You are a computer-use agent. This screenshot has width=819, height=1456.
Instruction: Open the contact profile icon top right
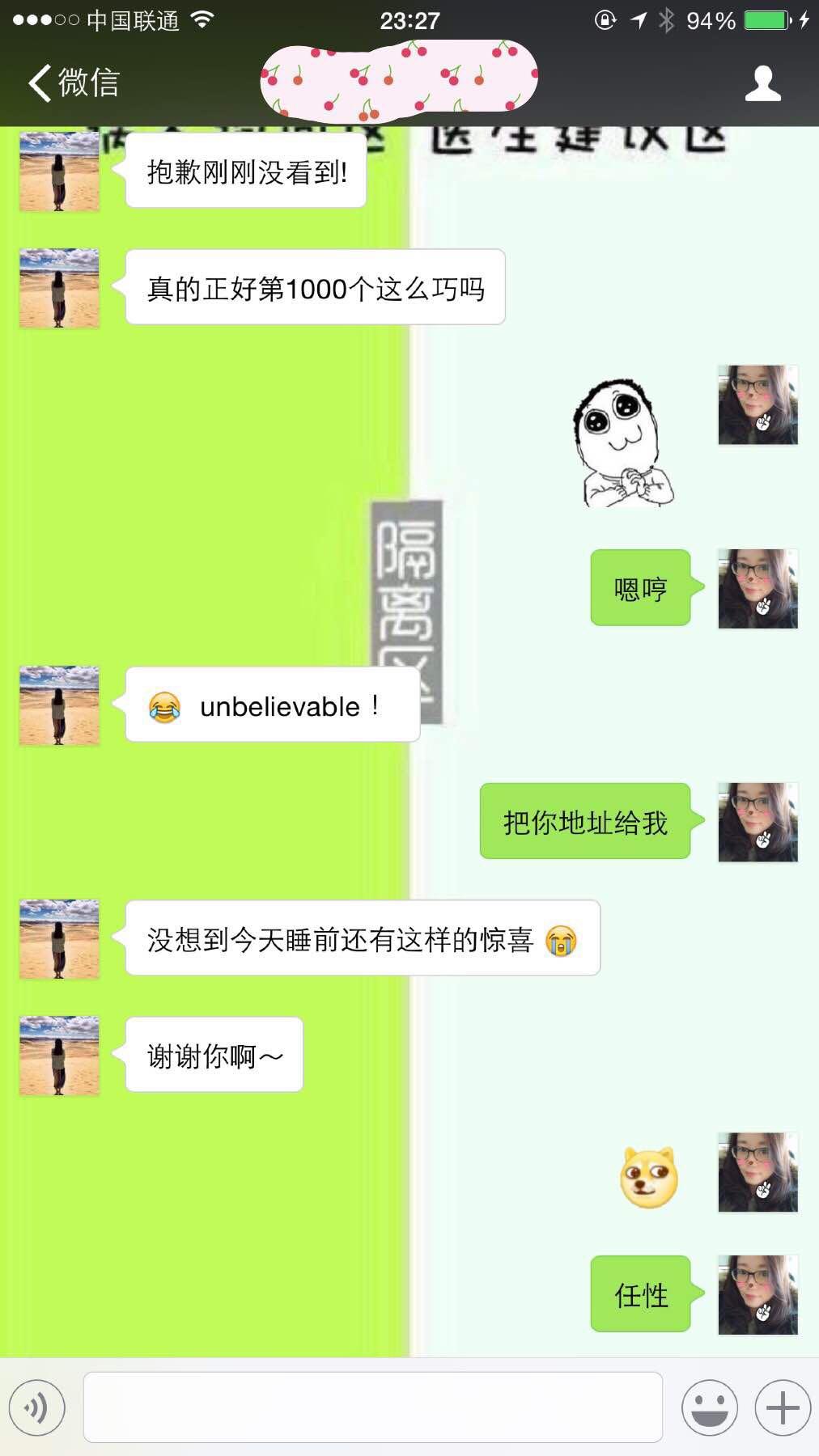coord(762,81)
